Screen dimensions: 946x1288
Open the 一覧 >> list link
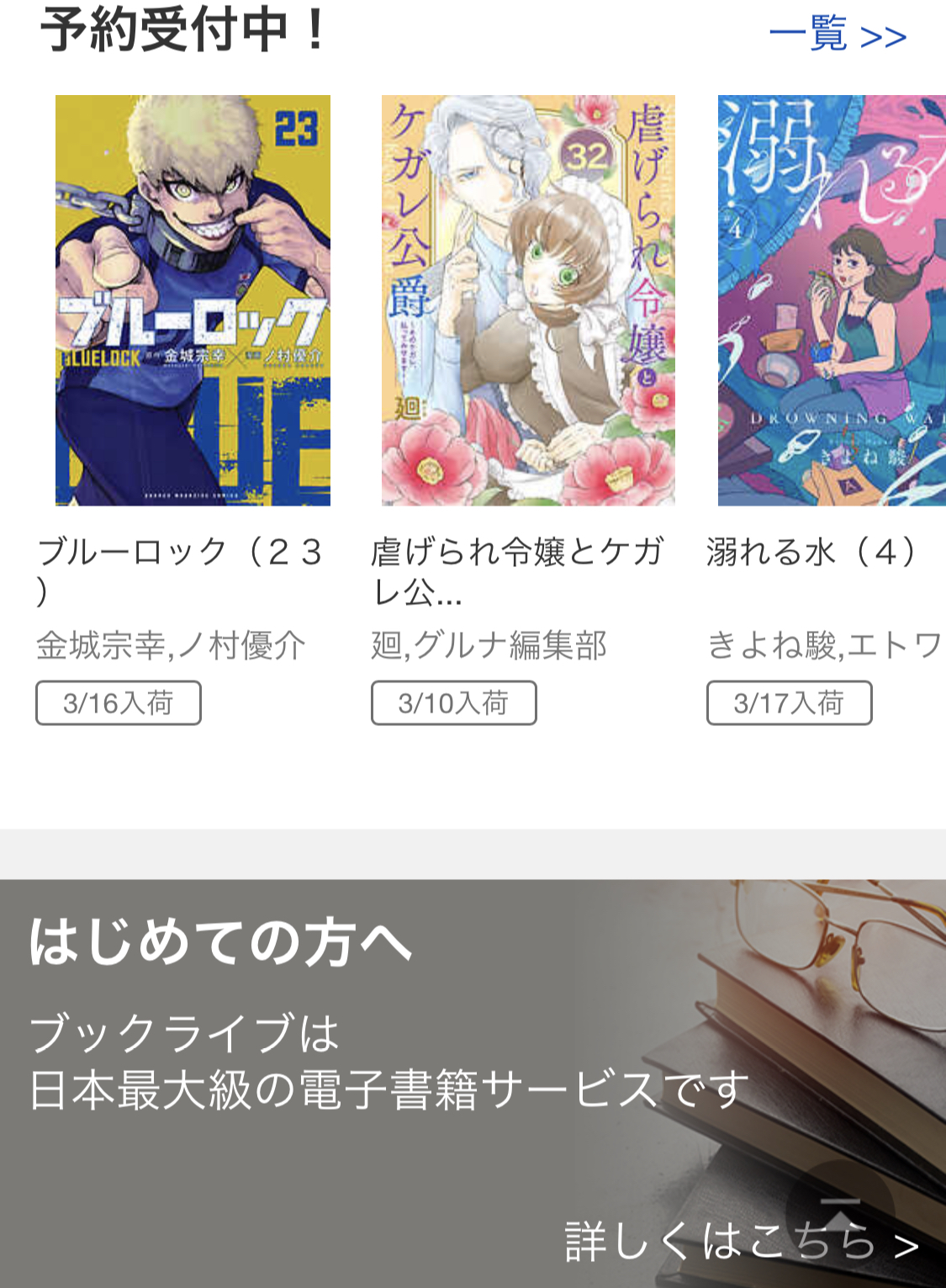838,35
